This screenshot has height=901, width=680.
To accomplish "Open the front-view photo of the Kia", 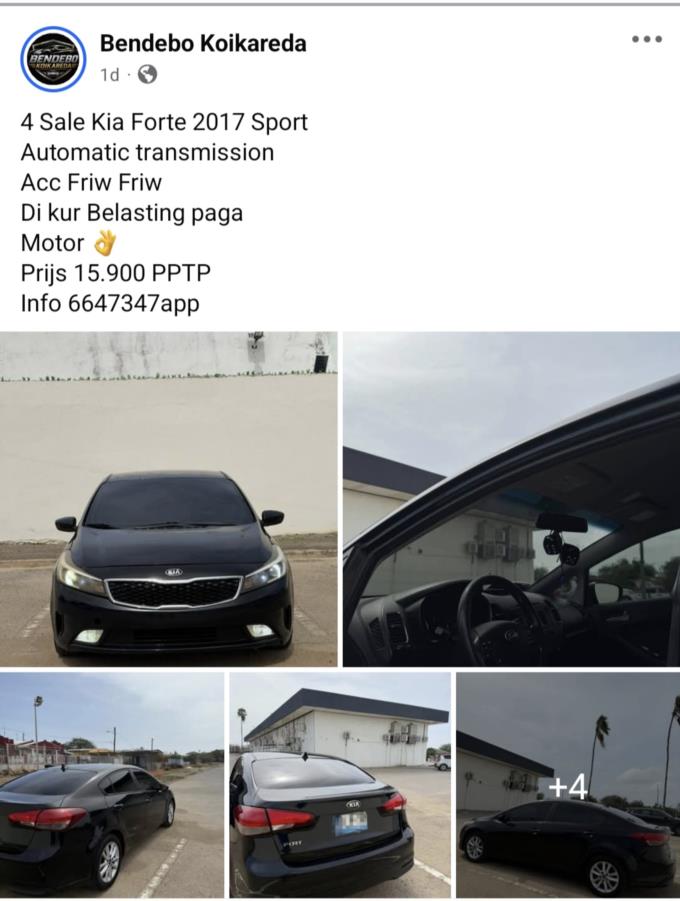I will click(168, 499).
